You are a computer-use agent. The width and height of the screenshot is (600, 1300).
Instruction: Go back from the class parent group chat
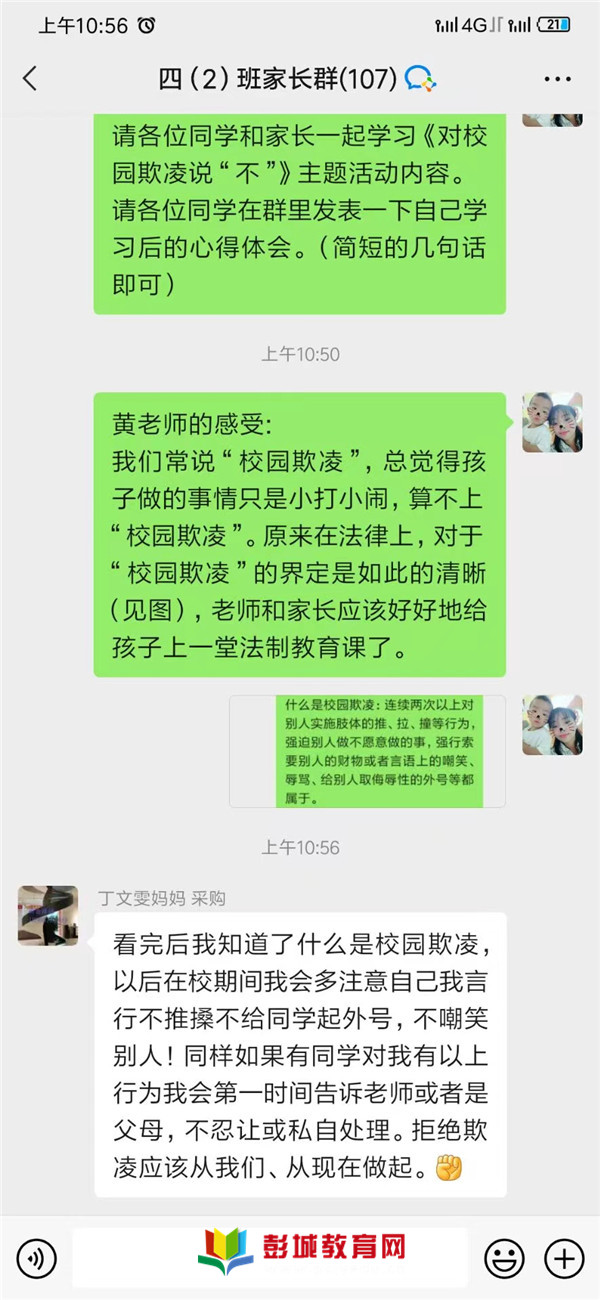30,79
